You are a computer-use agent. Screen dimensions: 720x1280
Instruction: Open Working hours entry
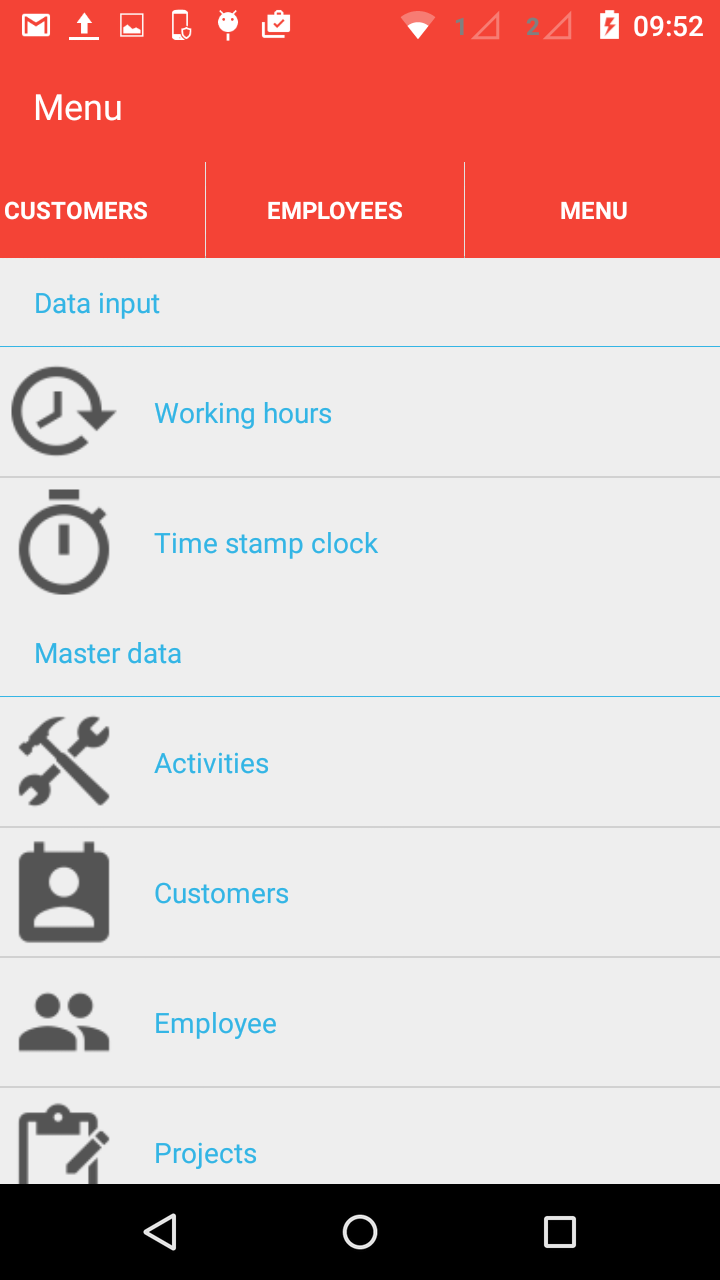coord(360,413)
